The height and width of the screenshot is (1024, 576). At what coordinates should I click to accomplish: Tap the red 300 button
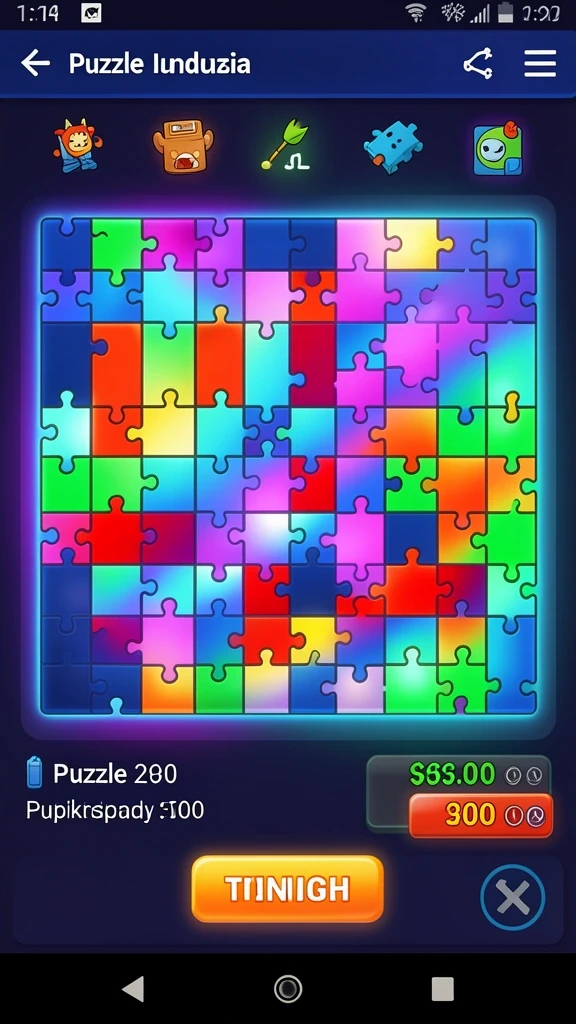(481, 815)
